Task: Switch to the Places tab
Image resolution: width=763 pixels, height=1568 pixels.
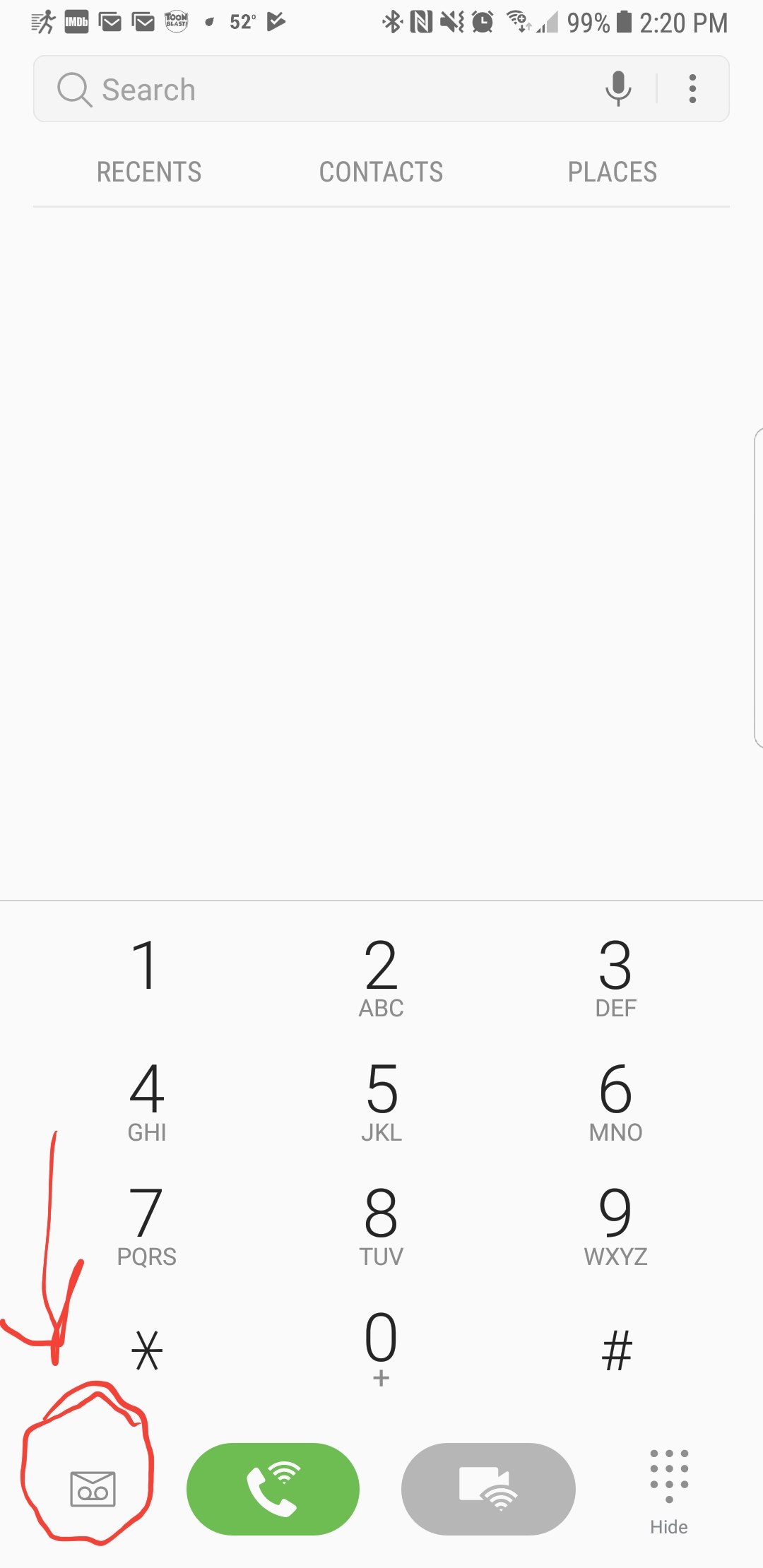Action: [613, 172]
